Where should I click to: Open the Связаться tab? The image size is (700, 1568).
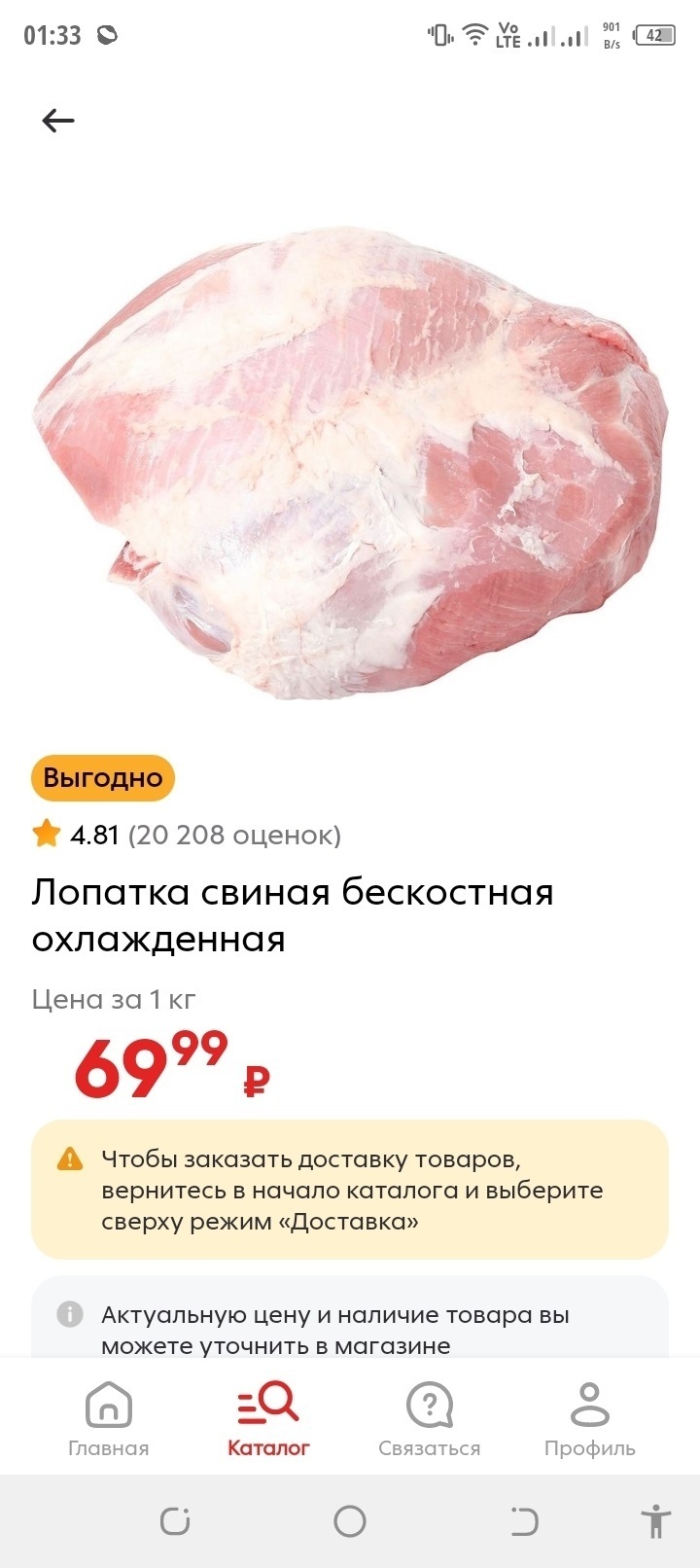[x=429, y=1418]
